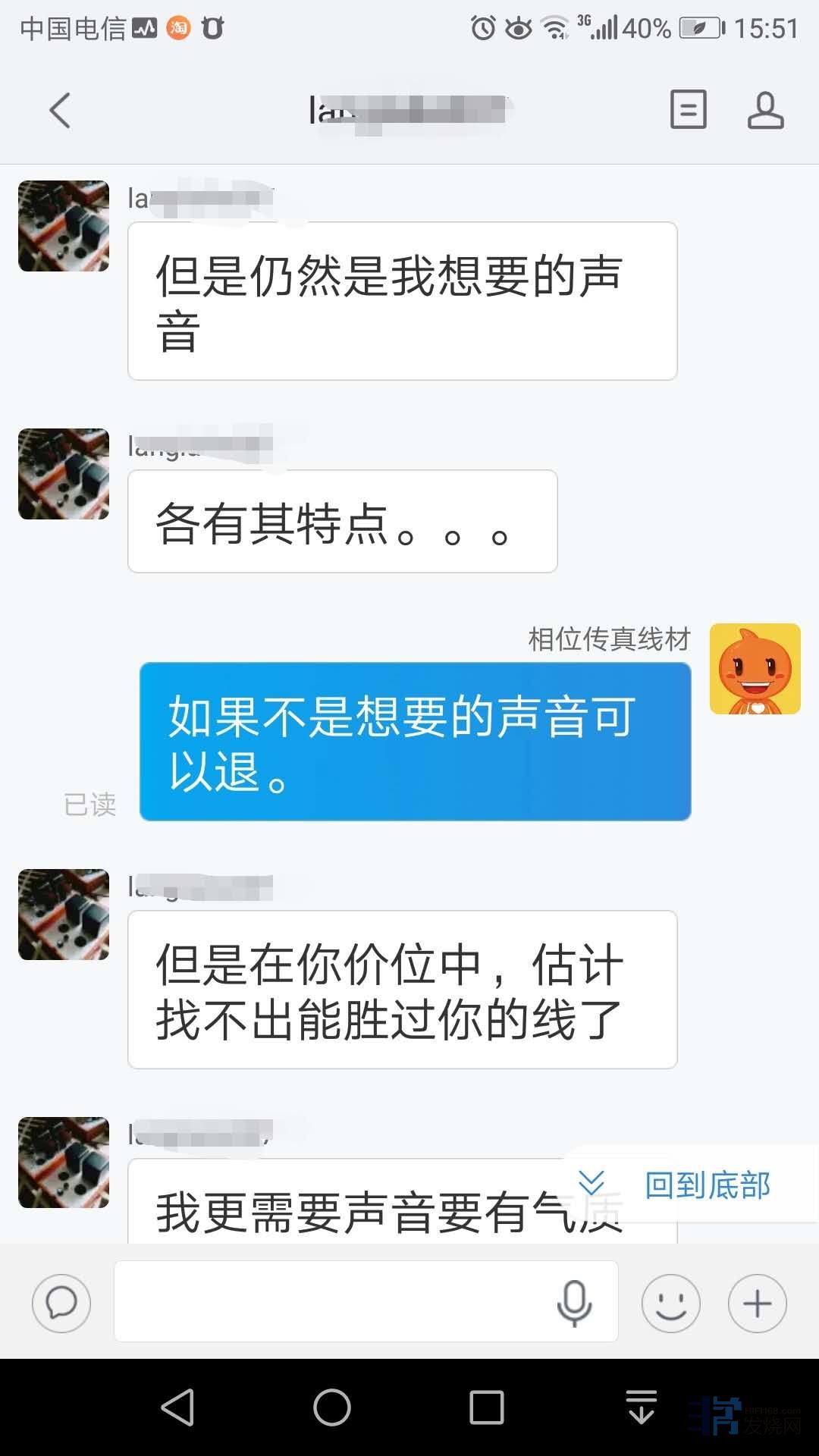Image resolution: width=819 pixels, height=1456 pixels.
Task: Start voice input with microphone
Action: pyautogui.click(x=574, y=1303)
